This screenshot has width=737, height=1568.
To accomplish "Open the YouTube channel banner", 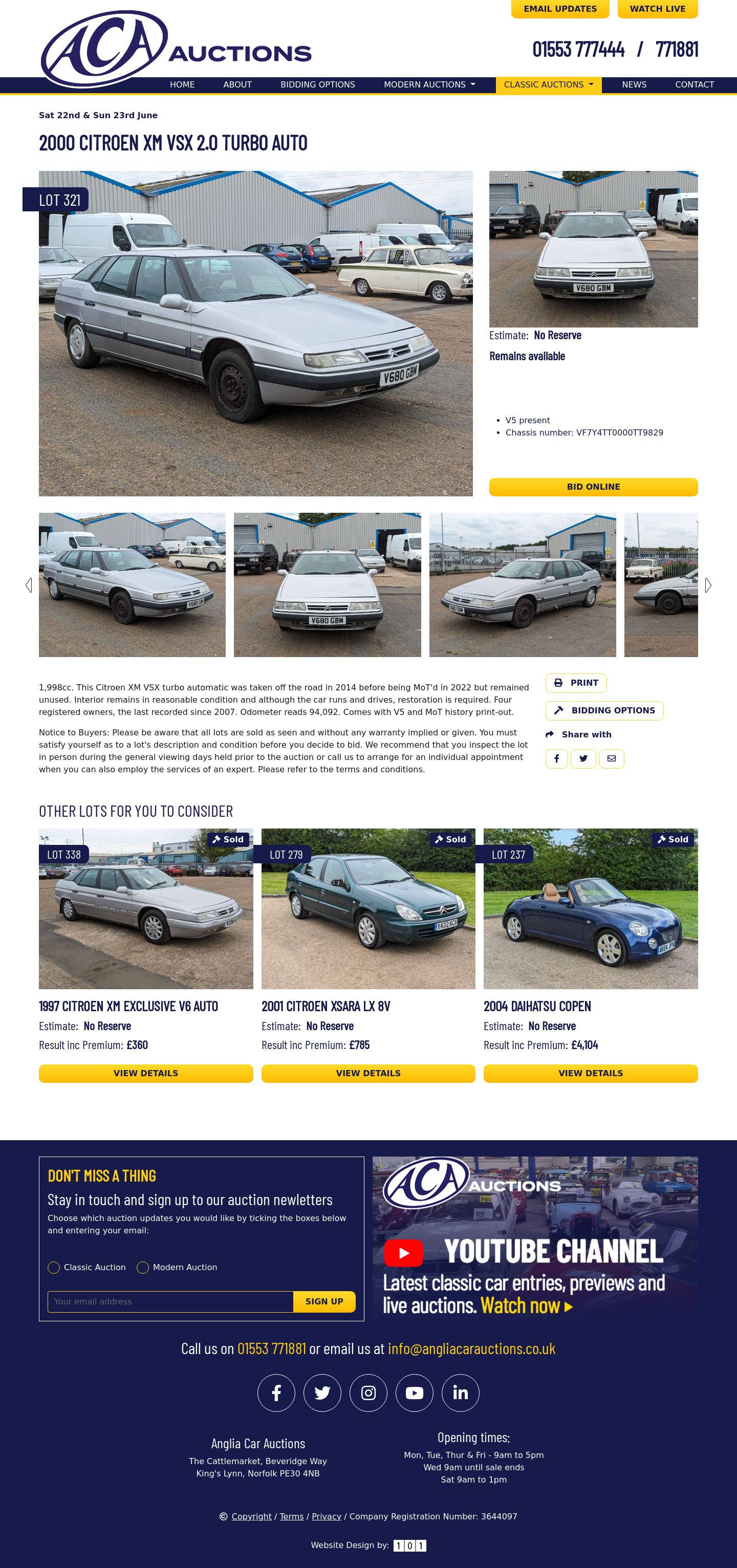I will 534,1238.
